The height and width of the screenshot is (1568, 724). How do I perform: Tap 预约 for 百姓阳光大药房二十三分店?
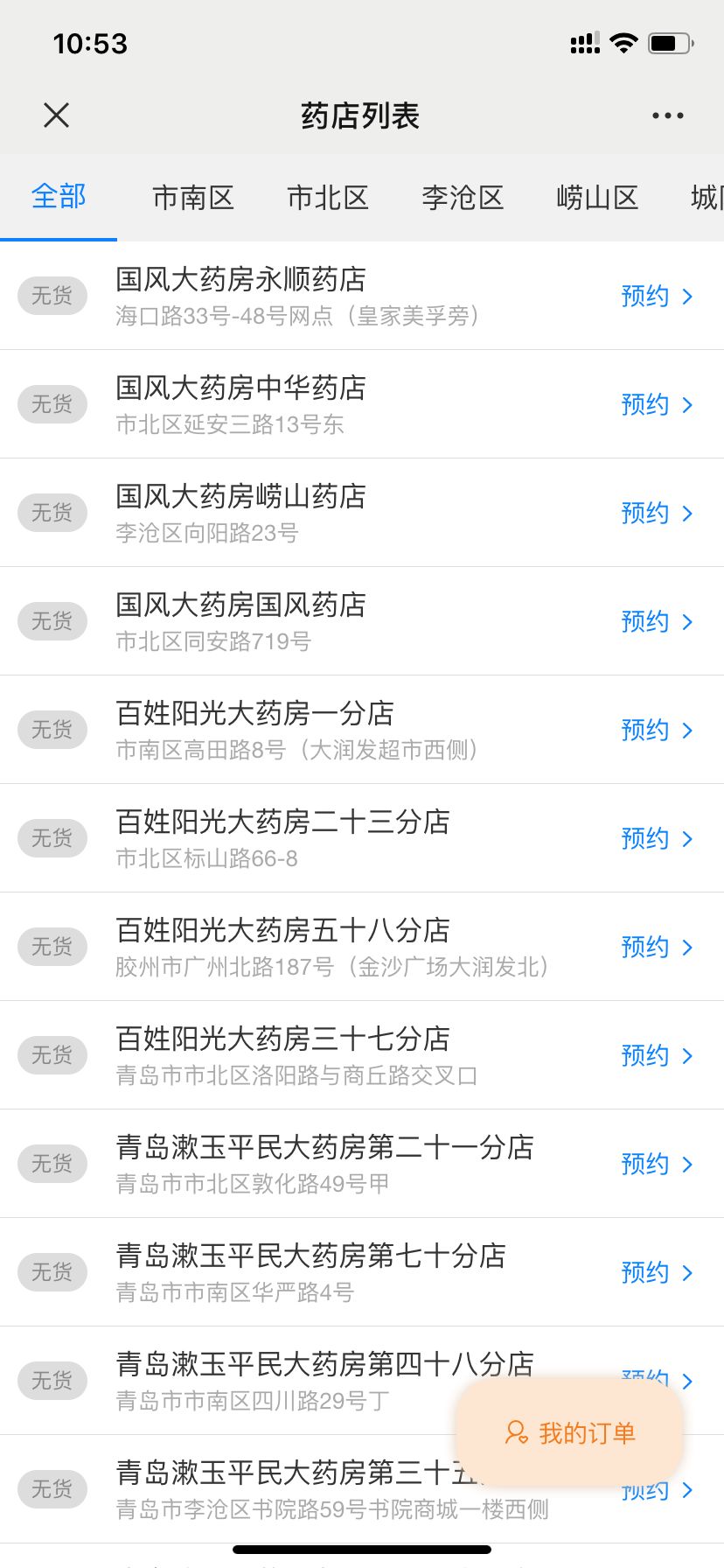coord(656,838)
